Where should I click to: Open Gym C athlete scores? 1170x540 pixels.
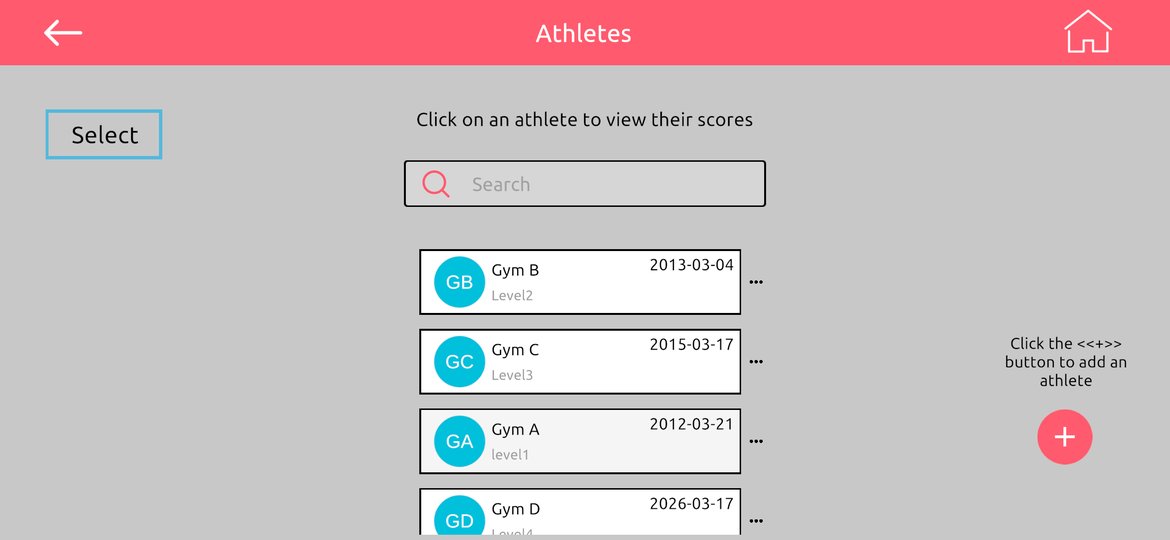(x=580, y=362)
